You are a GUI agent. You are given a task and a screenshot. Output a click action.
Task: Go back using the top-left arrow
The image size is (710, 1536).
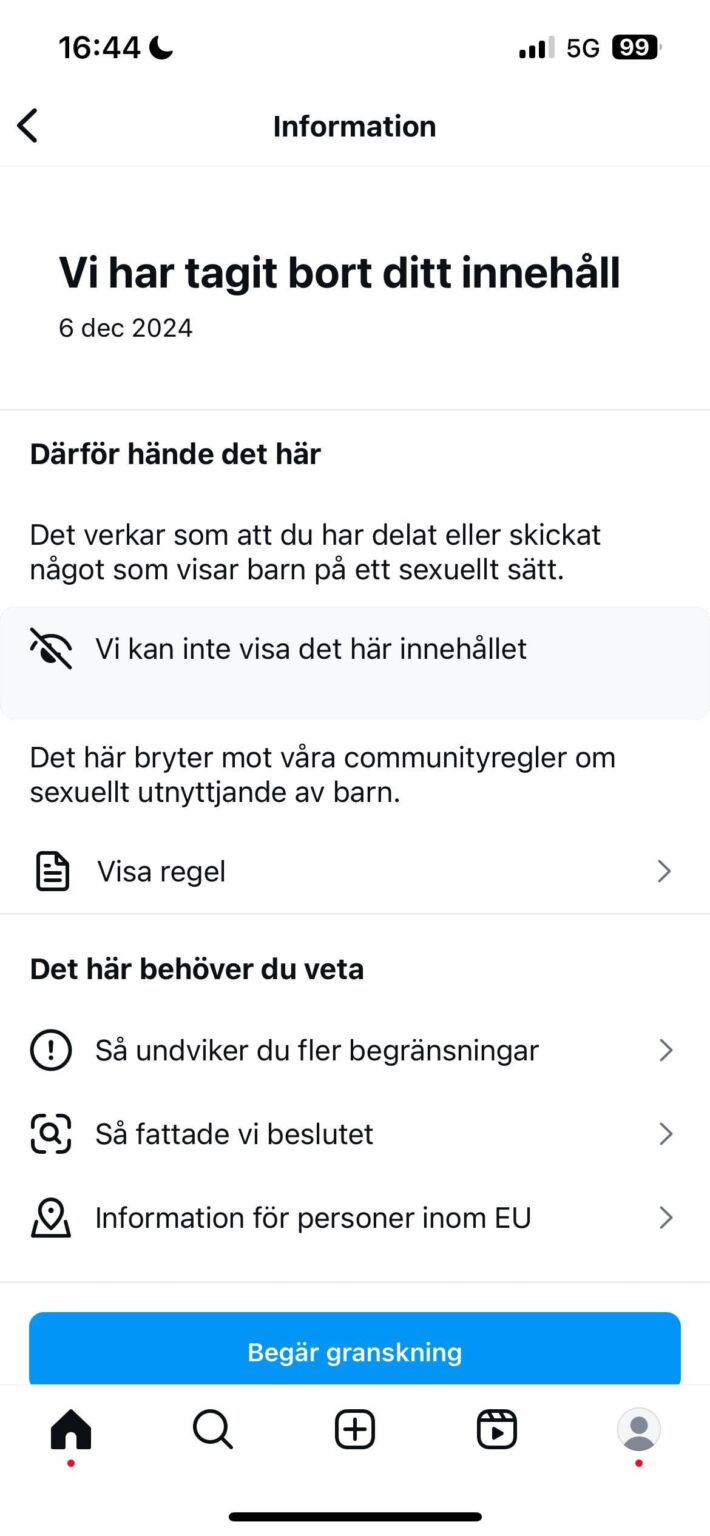click(28, 126)
